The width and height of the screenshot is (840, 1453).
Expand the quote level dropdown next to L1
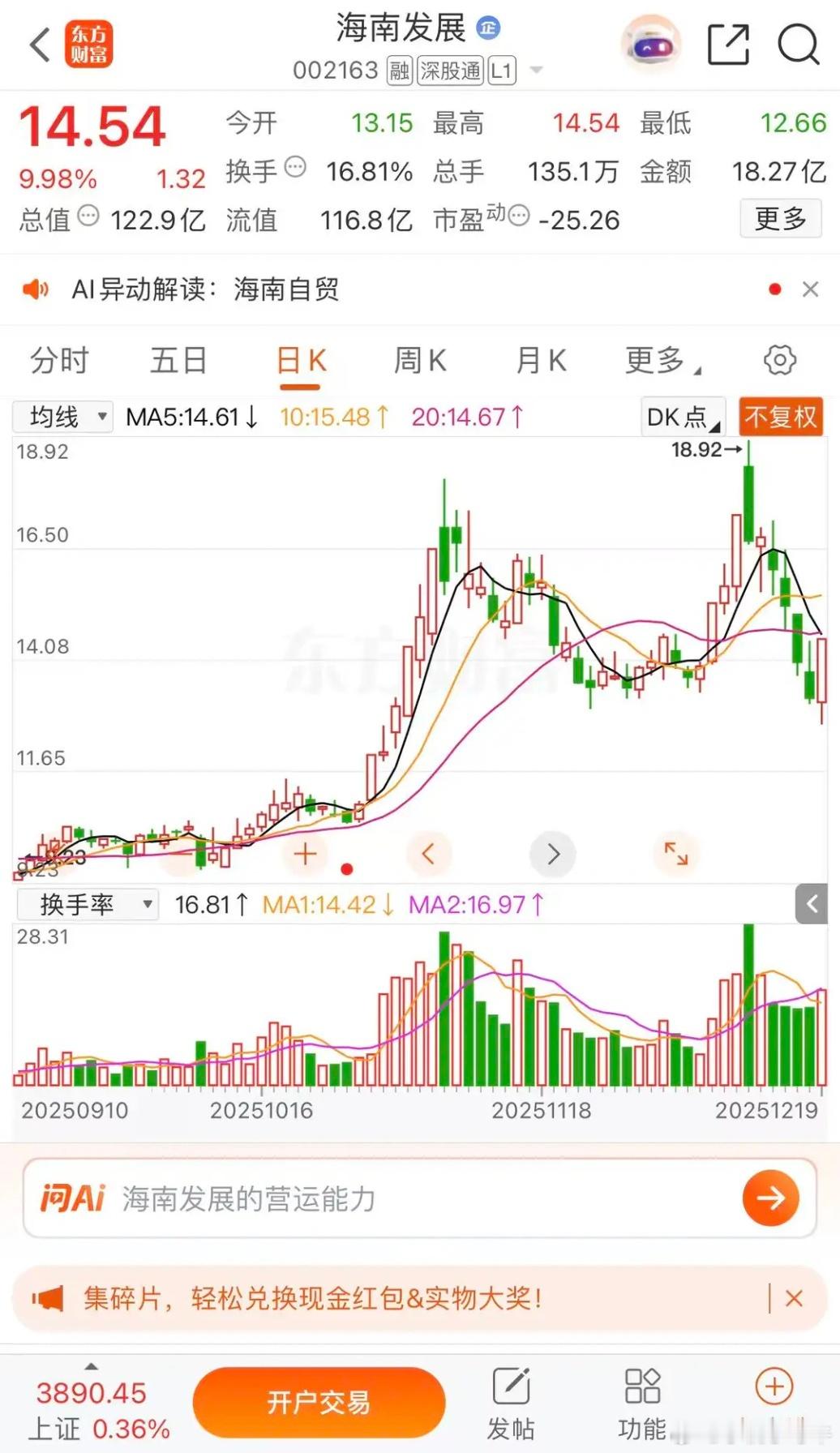point(535,71)
